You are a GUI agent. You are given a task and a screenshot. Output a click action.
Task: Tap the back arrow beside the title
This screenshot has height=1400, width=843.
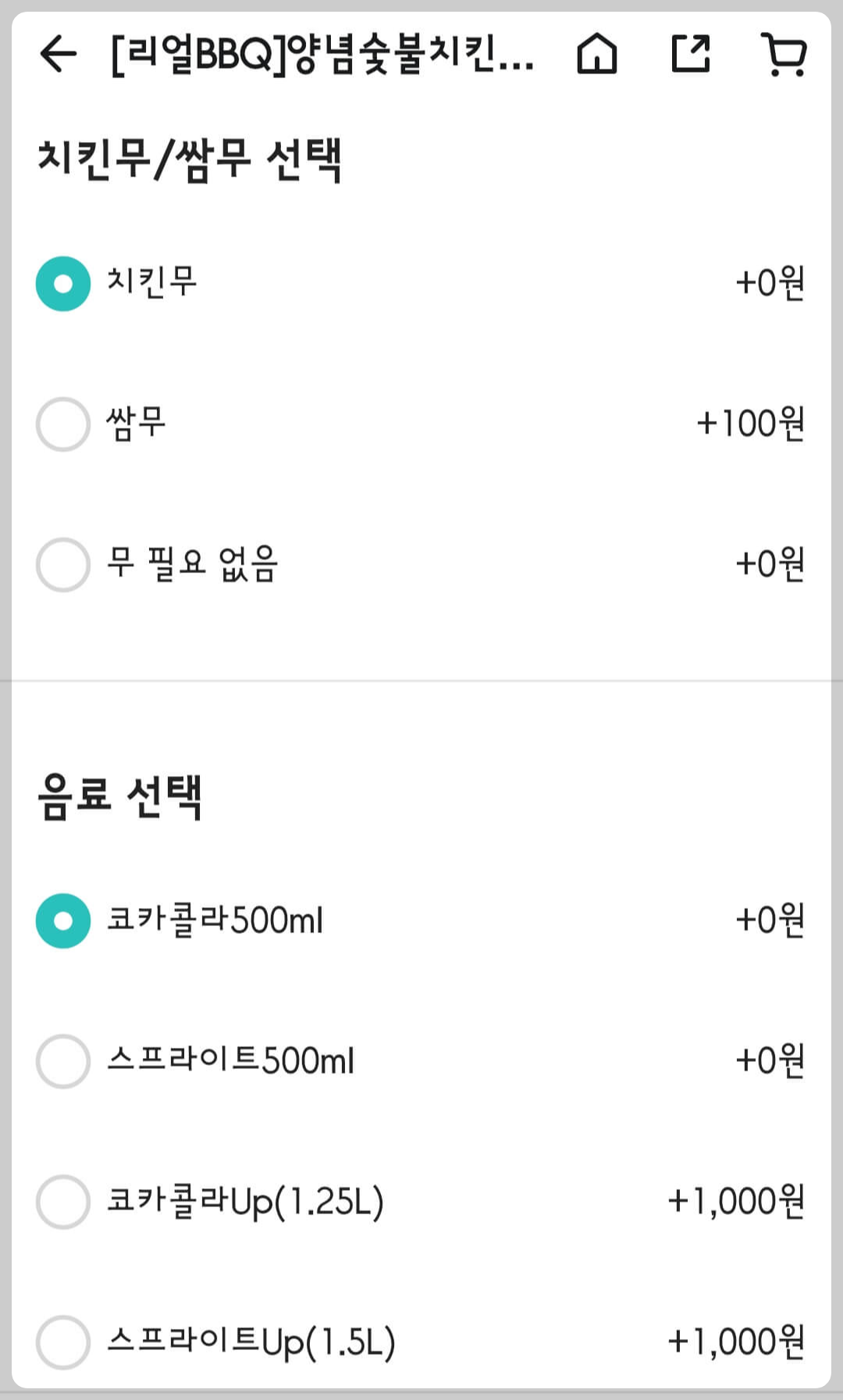pyautogui.click(x=56, y=55)
